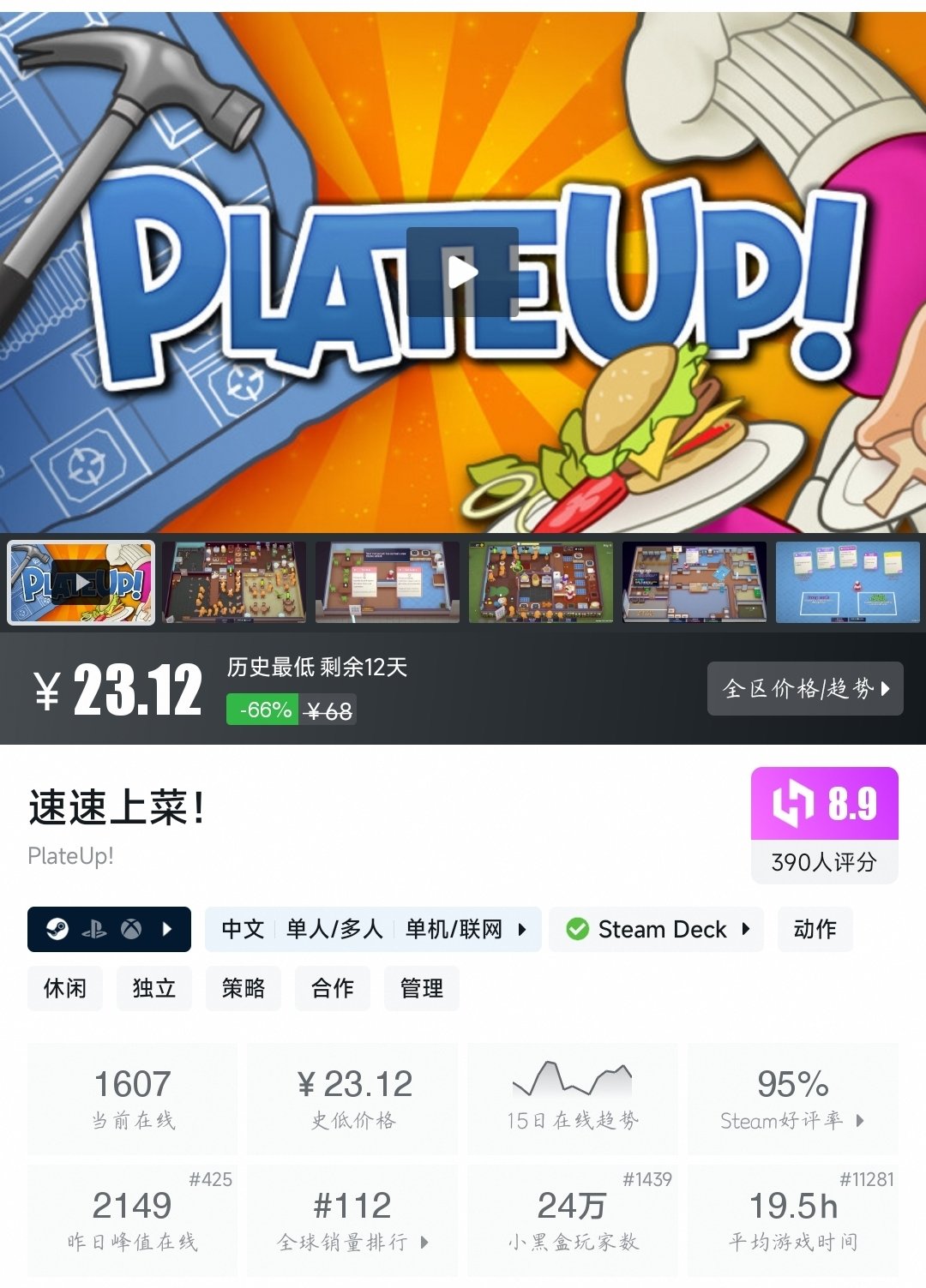Expand the 中文 单人/多人 单机/联网 details
Screen dimensions: 926x1288
coord(373,929)
